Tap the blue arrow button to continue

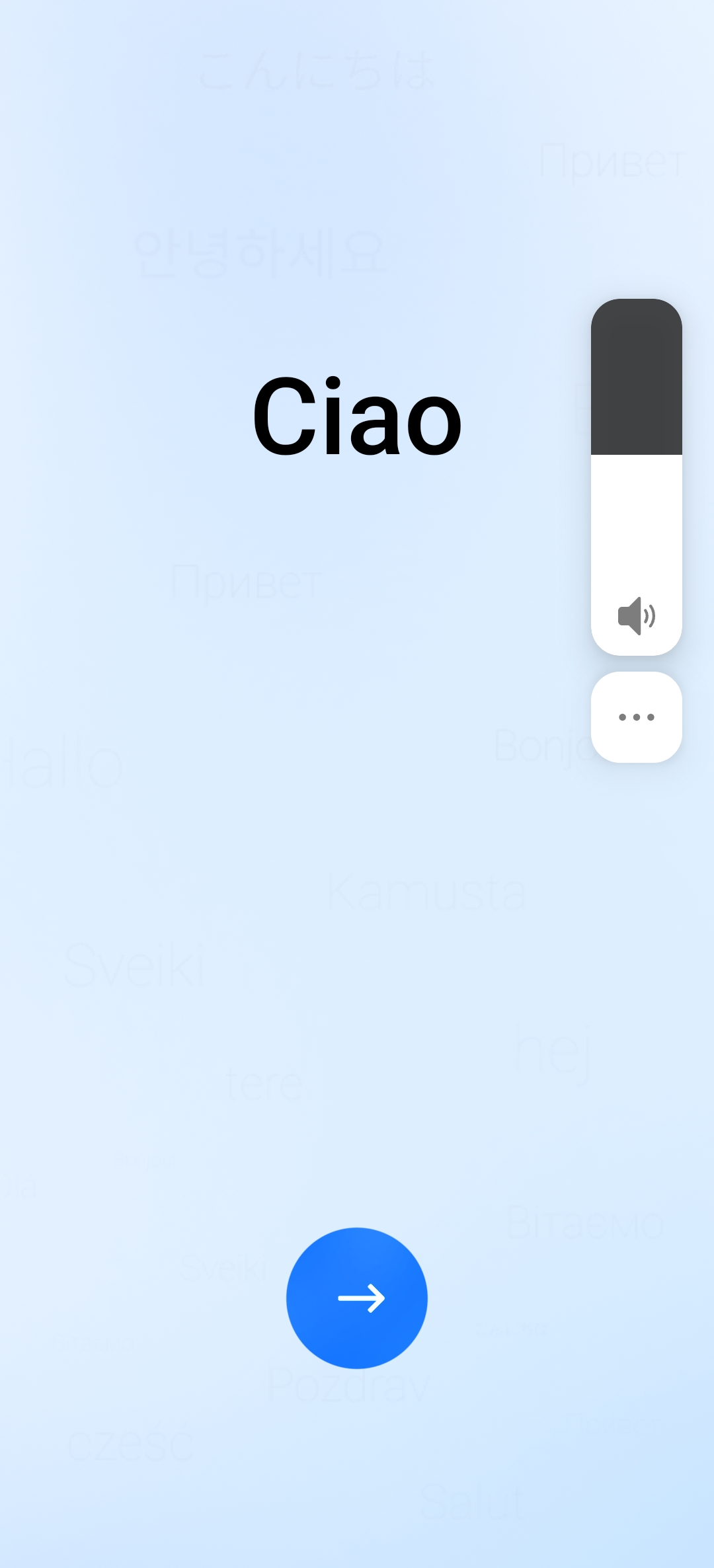(357, 1298)
